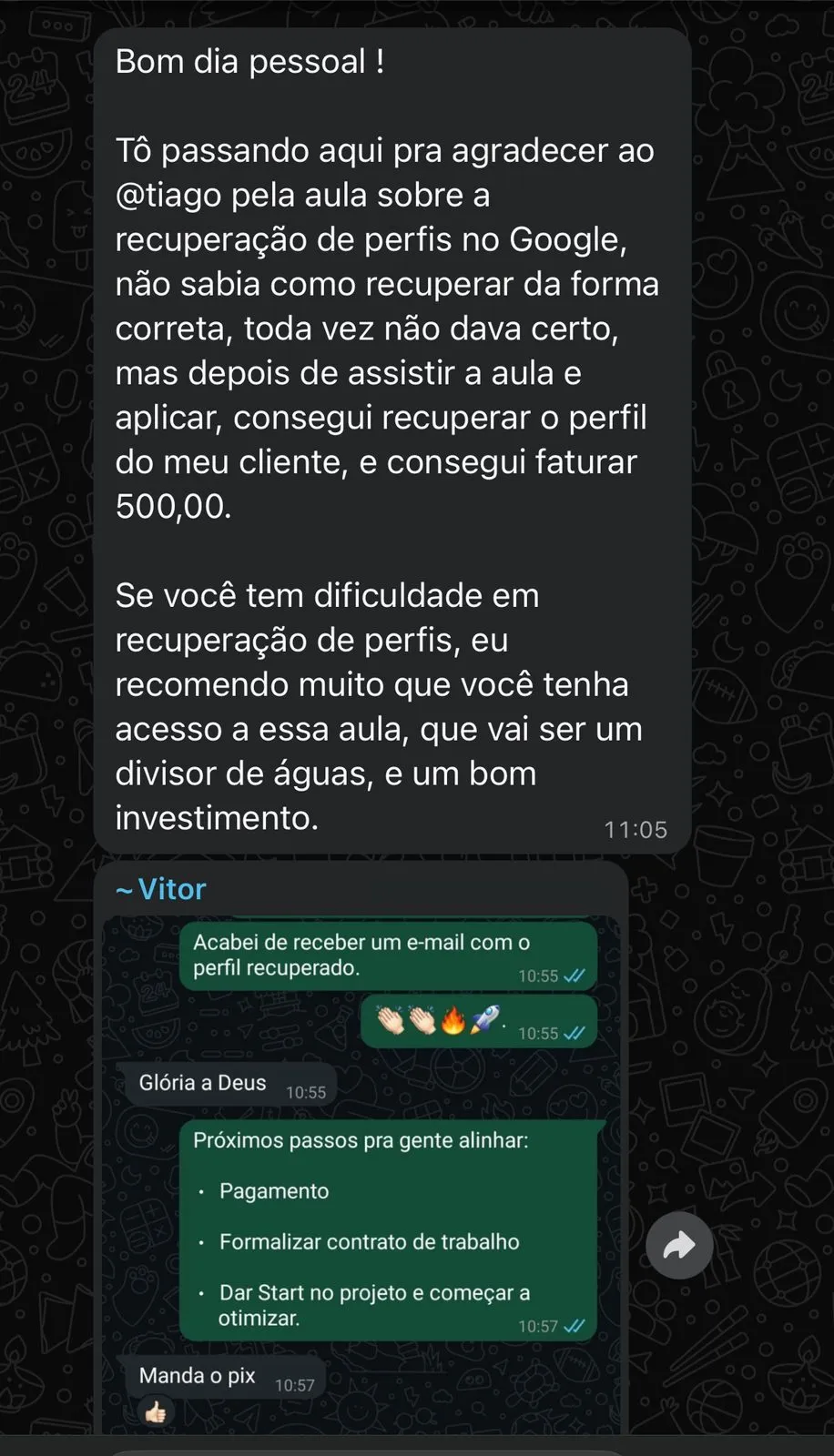Viewport: 834px width, 1456px height.
Task: Forward Vitor's screenshot message
Action: (x=679, y=1245)
